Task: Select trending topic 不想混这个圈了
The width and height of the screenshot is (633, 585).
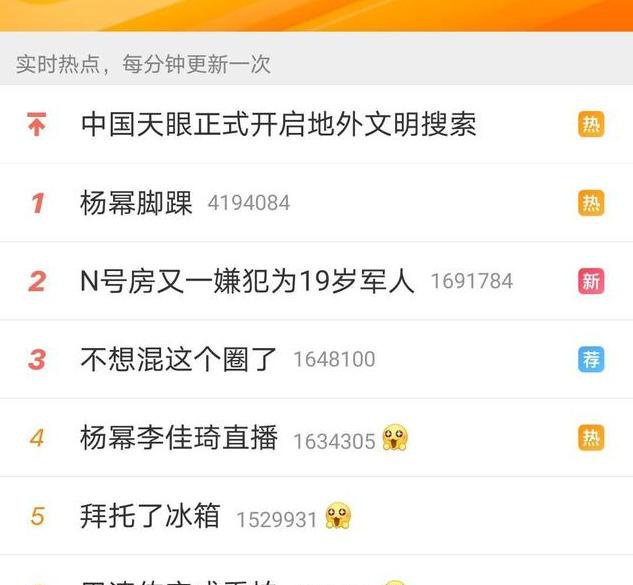Action: pyautogui.click(x=178, y=359)
